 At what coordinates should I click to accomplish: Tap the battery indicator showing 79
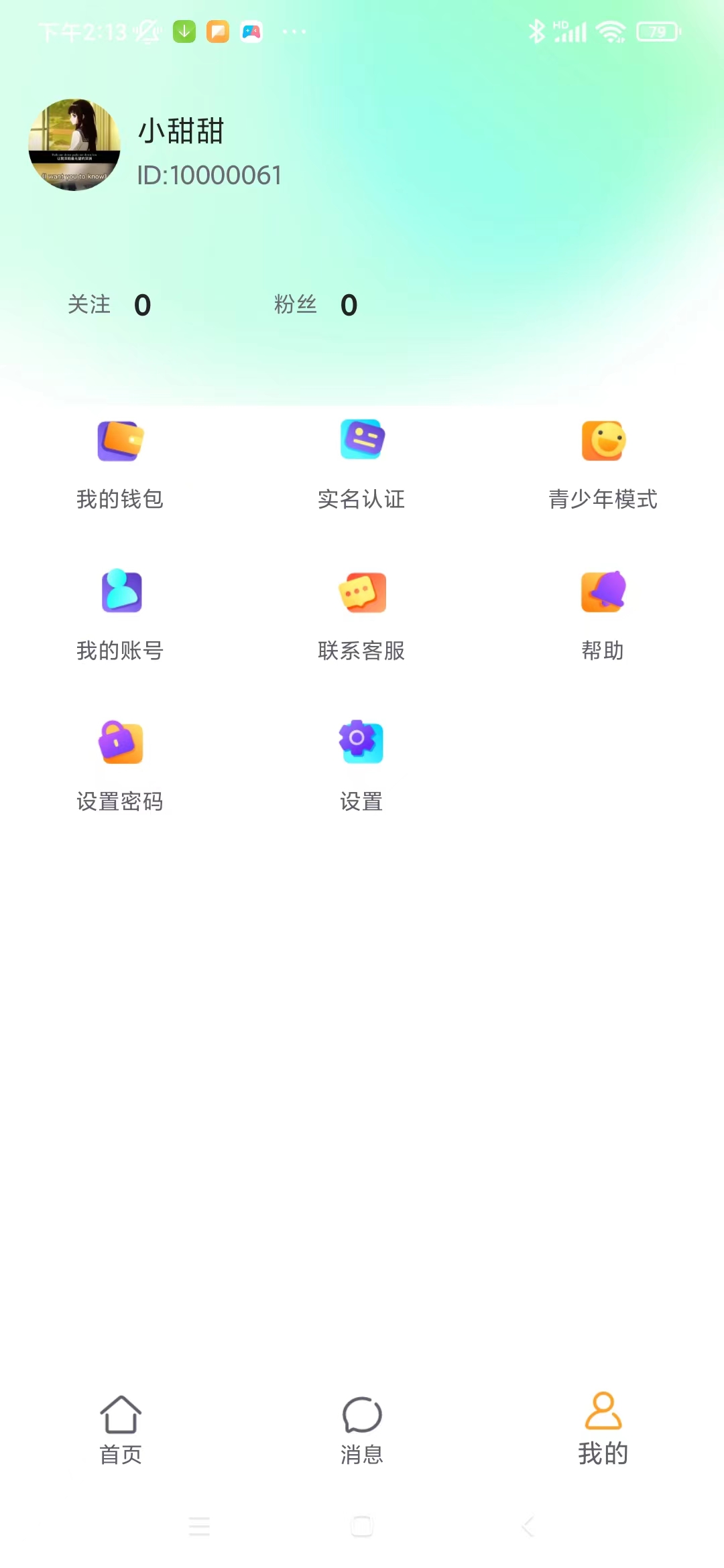pyautogui.click(x=656, y=31)
